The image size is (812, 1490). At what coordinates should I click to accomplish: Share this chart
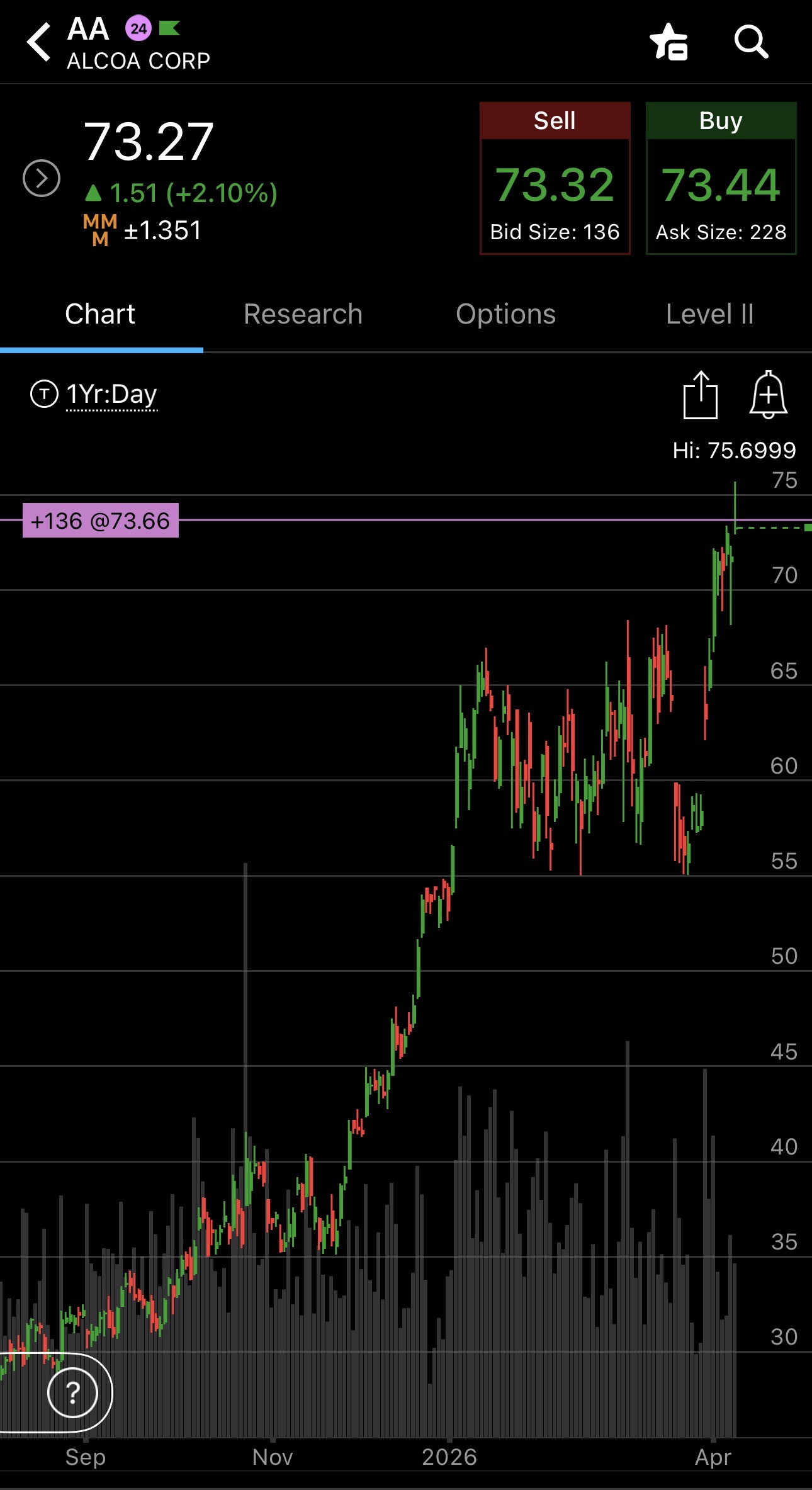700,395
